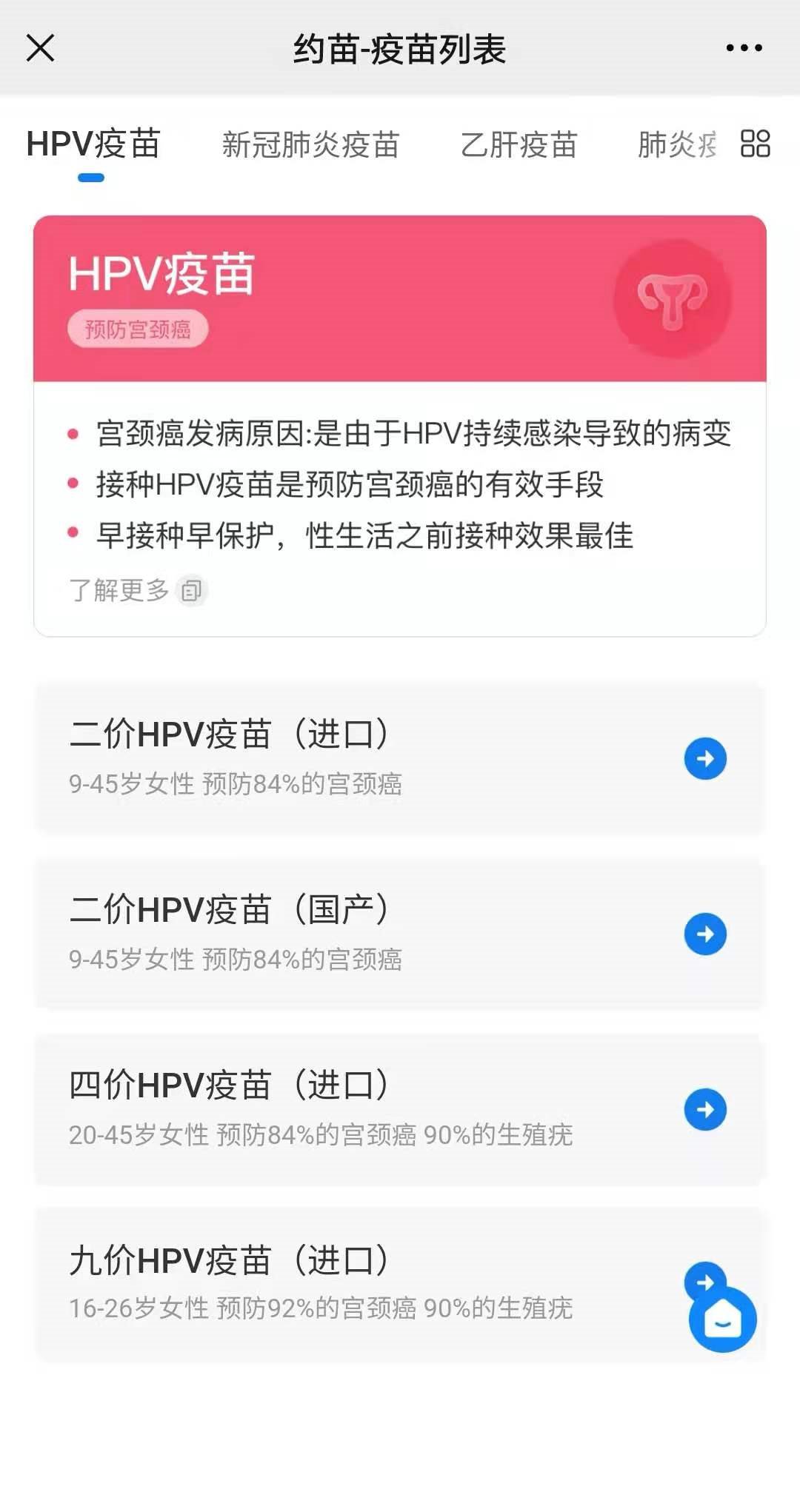Close the 约苗 vaccine list page
The height and width of the screenshot is (1512, 800).
tap(40, 48)
